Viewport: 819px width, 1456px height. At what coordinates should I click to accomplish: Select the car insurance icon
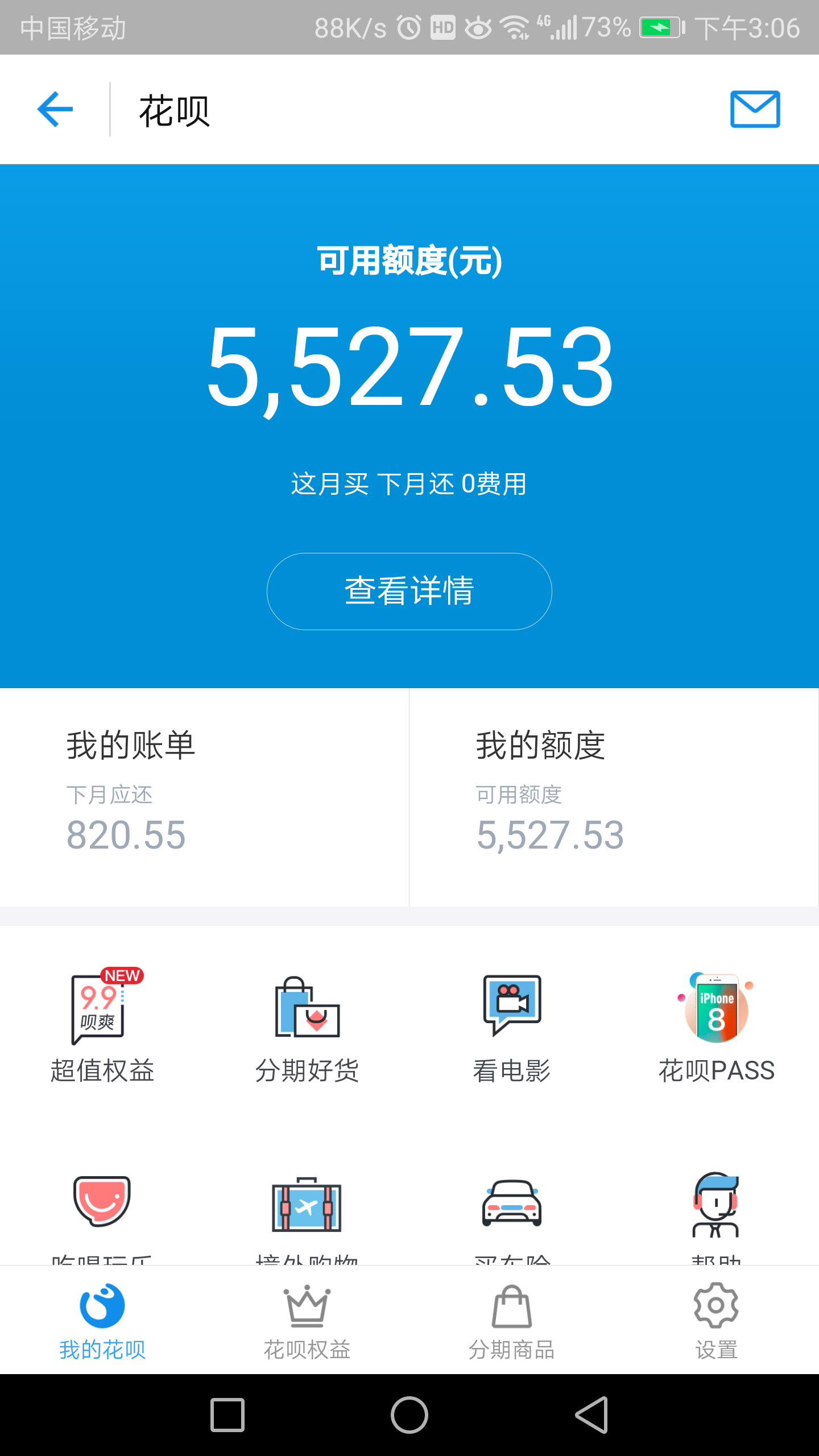point(512,1203)
